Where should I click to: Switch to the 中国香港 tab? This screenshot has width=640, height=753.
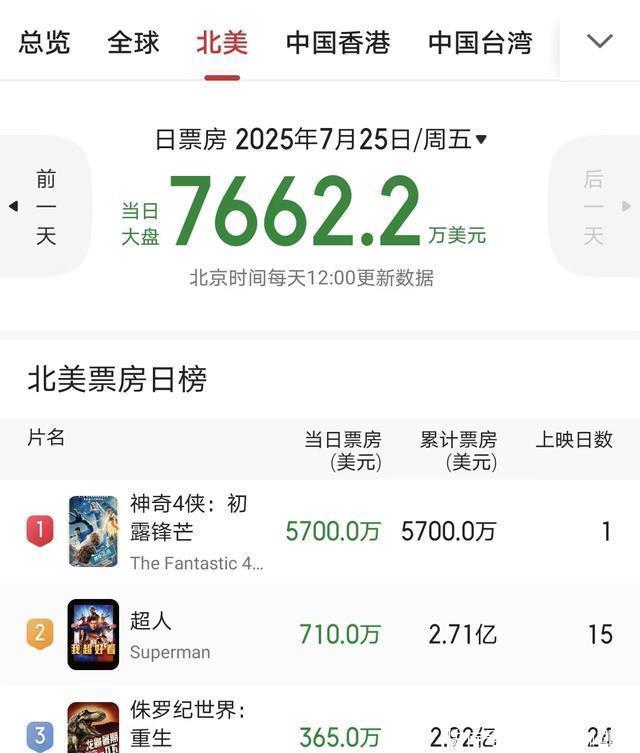pyautogui.click(x=337, y=43)
